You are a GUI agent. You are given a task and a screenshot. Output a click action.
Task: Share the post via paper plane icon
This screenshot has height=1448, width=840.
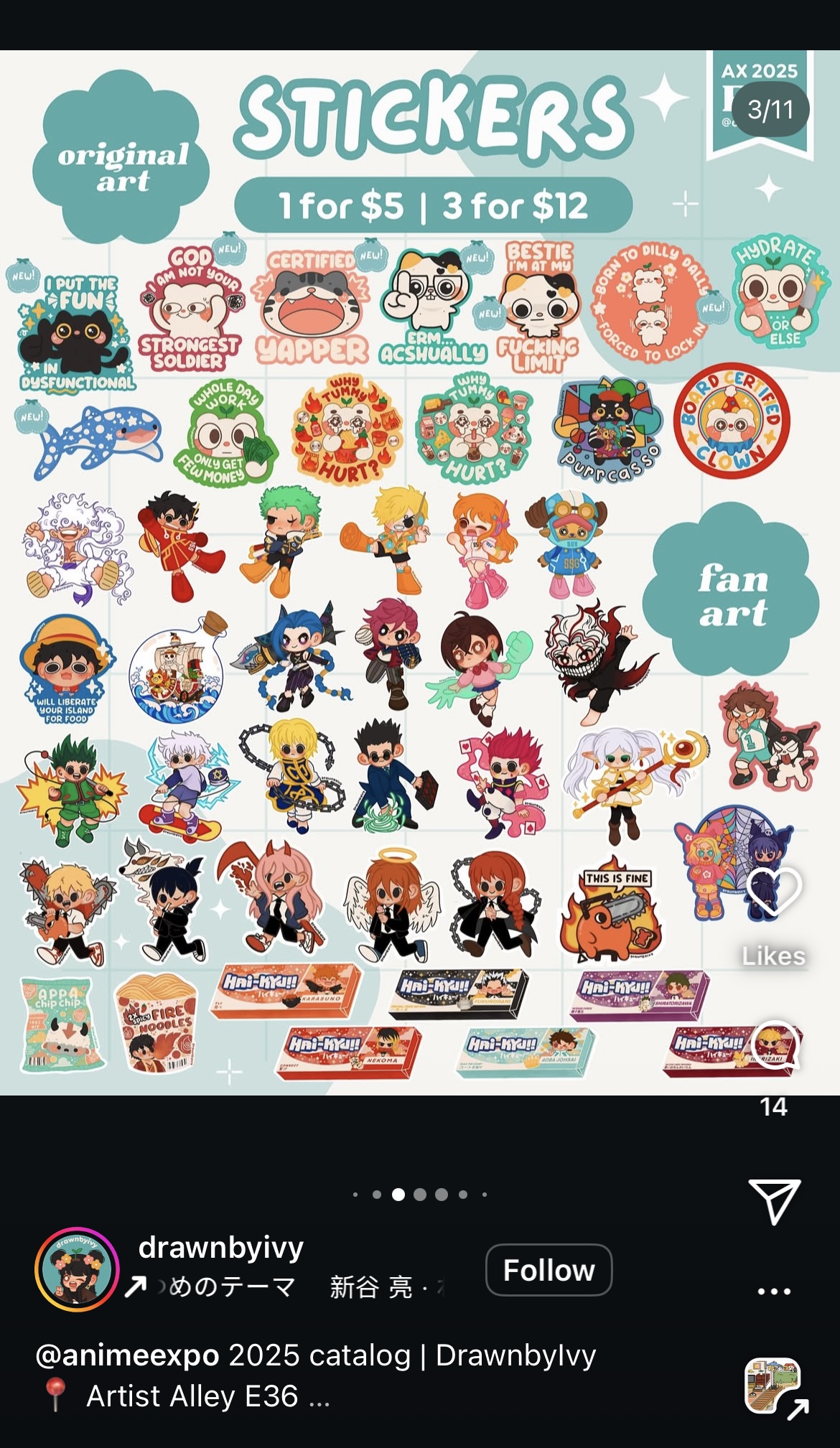pyautogui.click(x=774, y=1201)
